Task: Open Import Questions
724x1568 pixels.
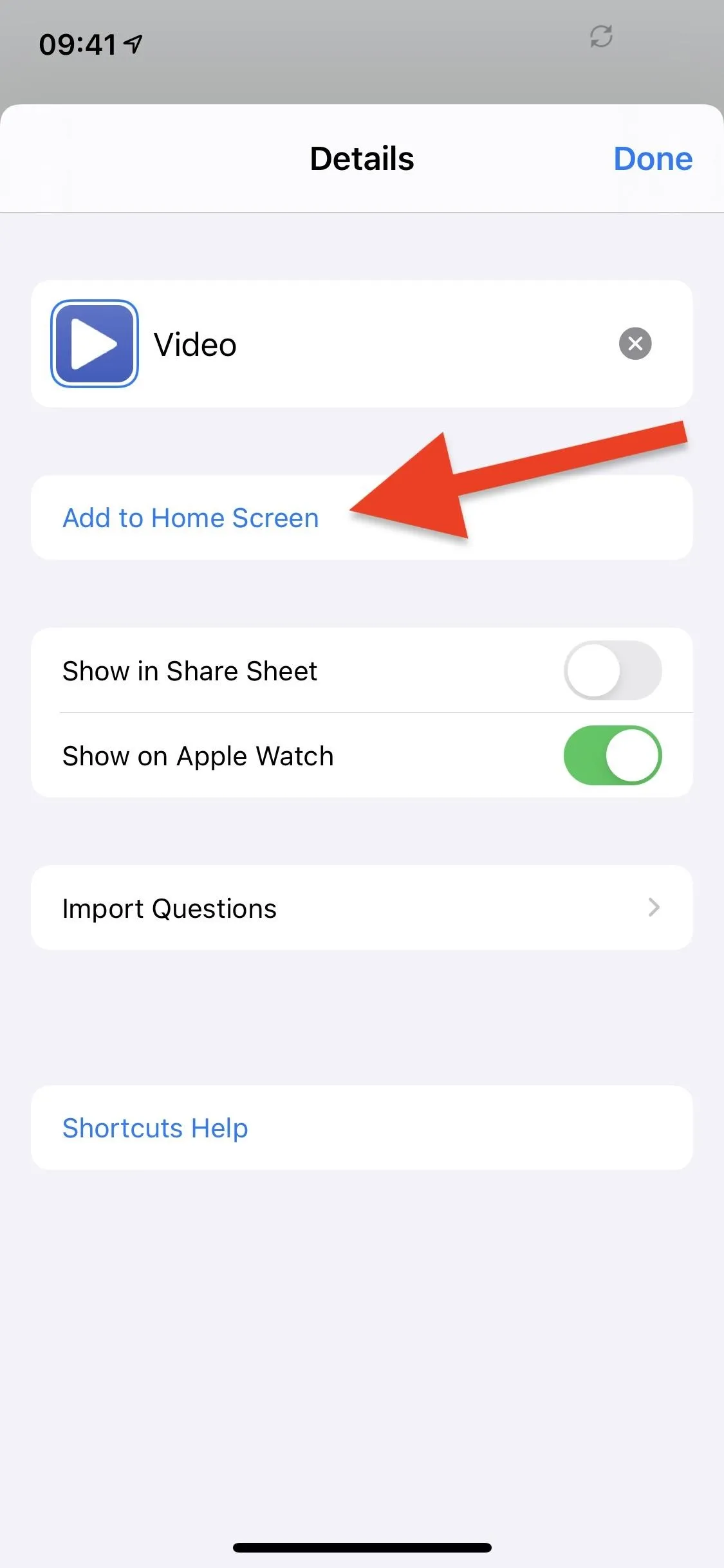Action: tap(362, 908)
